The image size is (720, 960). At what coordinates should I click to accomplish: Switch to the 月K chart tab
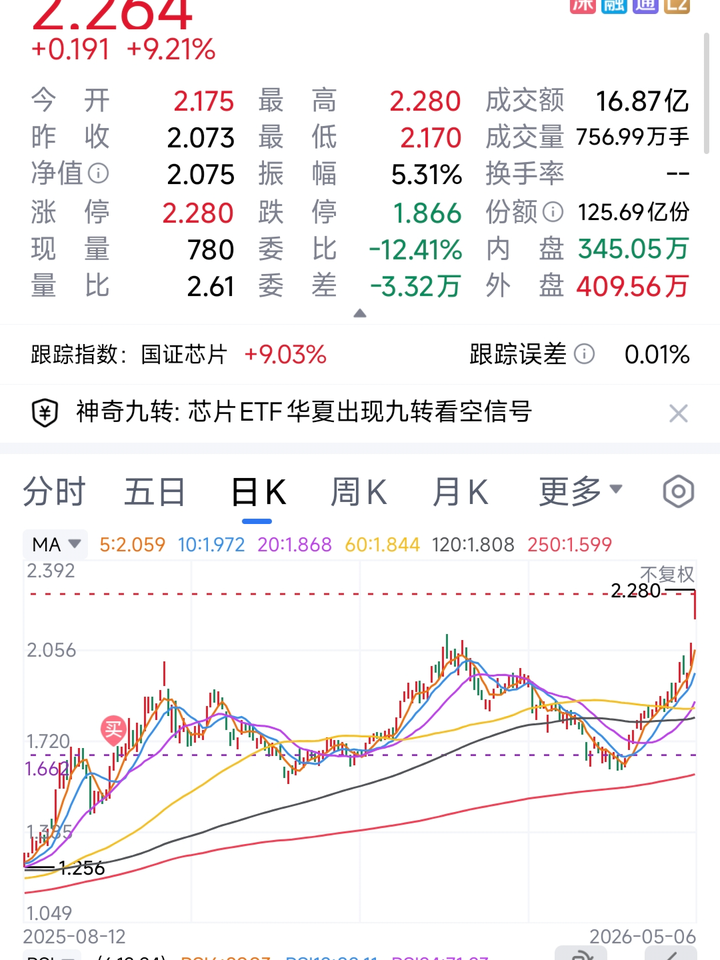click(460, 492)
